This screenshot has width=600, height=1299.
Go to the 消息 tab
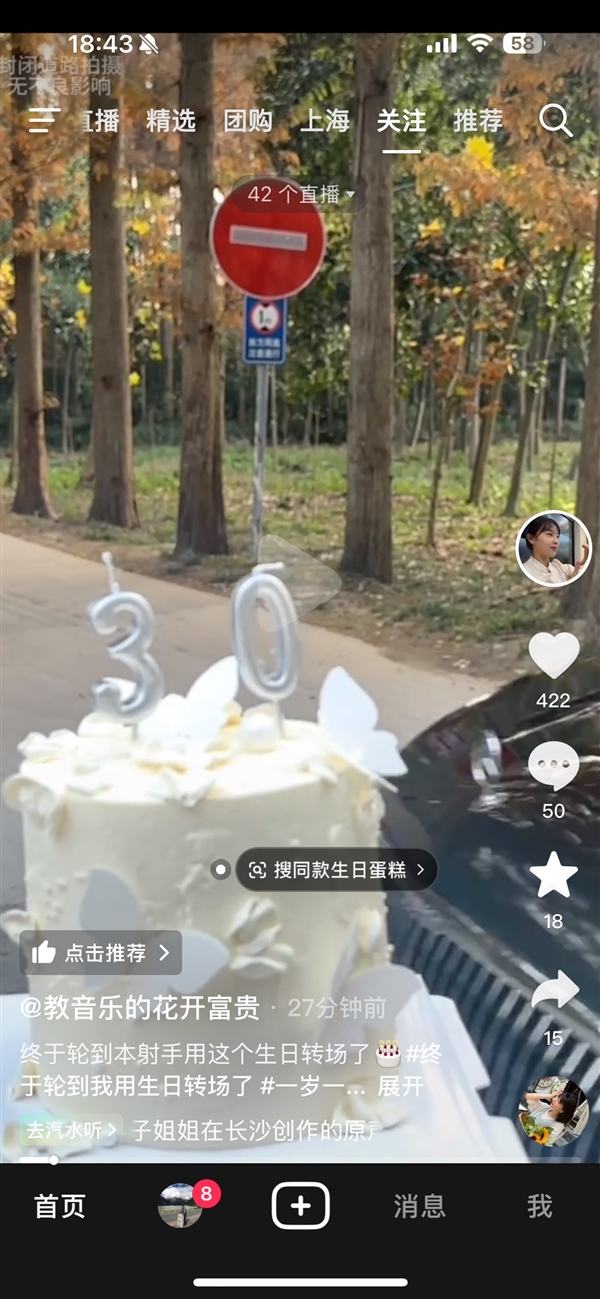(x=419, y=1207)
